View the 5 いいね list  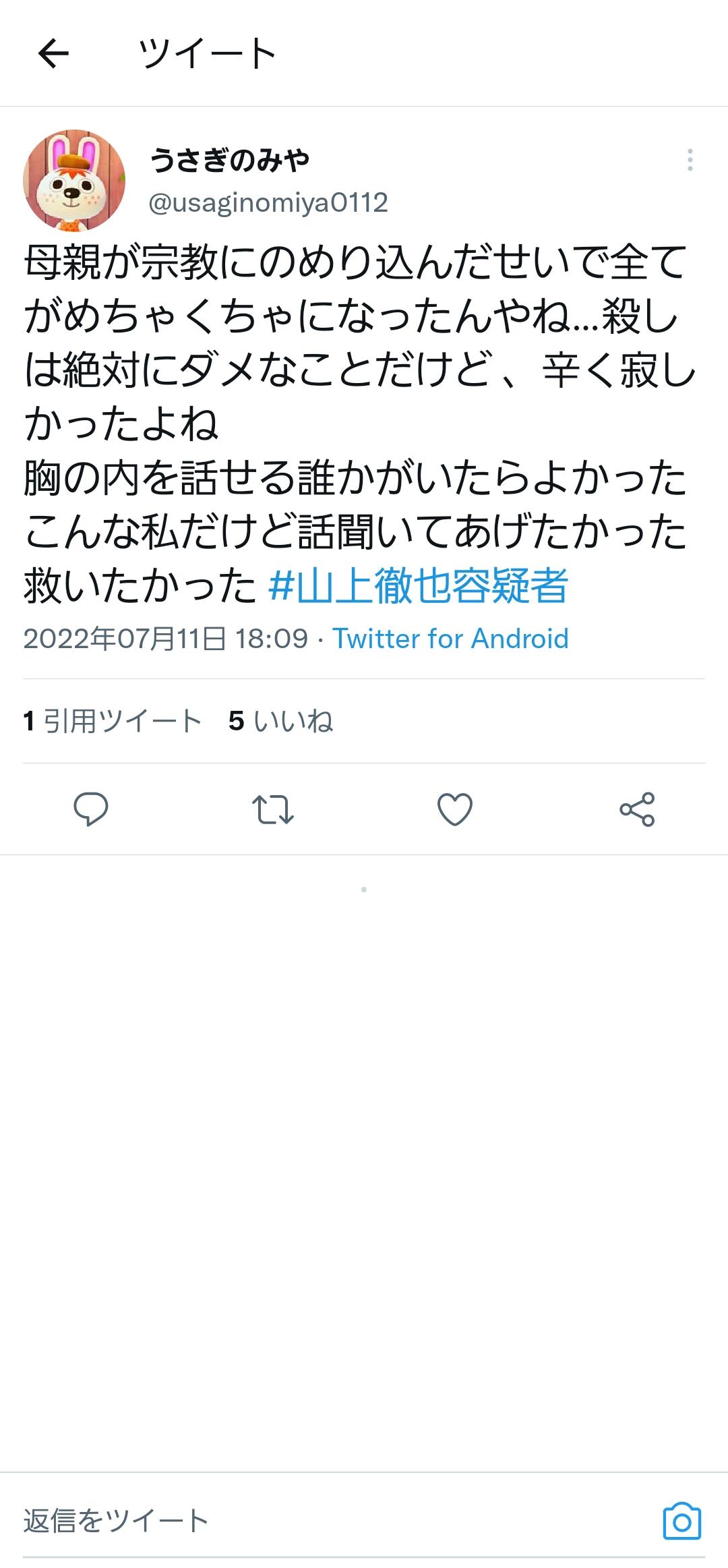tap(280, 721)
